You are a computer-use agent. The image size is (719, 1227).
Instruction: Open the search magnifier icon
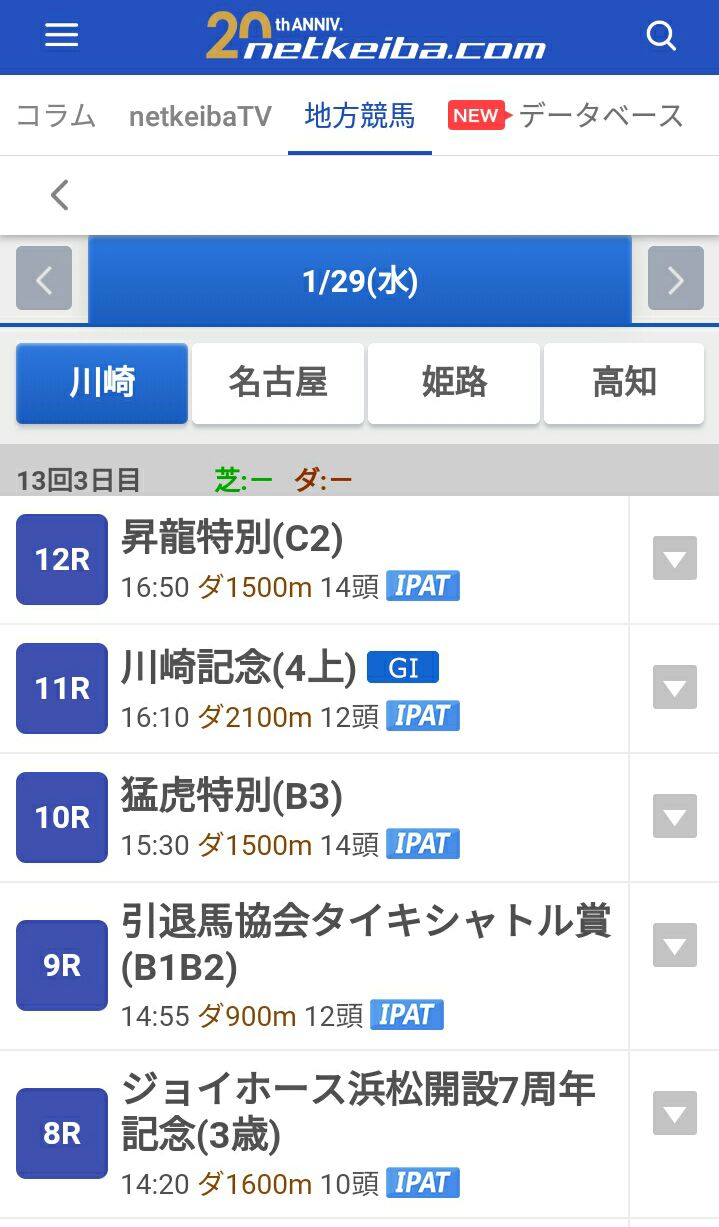661,36
